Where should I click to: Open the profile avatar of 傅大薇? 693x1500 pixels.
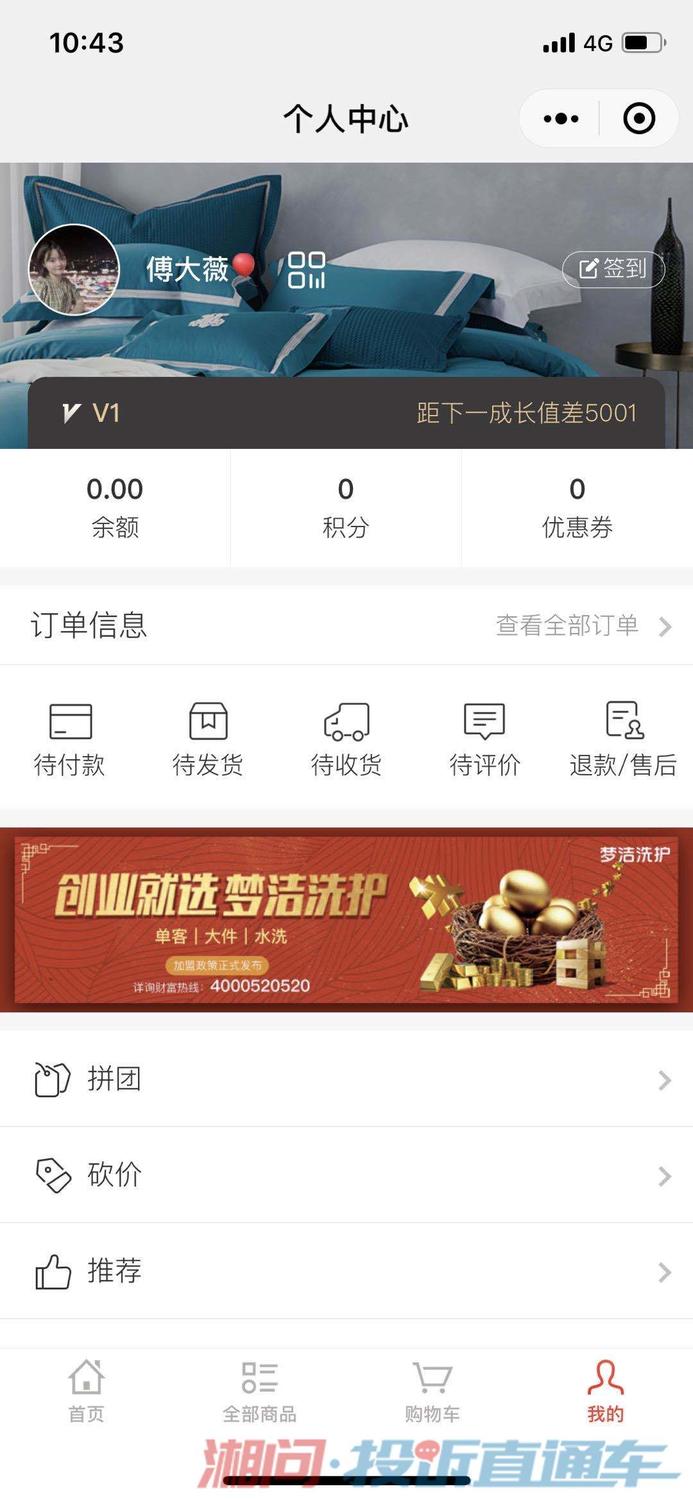pyautogui.click(x=74, y=270)
